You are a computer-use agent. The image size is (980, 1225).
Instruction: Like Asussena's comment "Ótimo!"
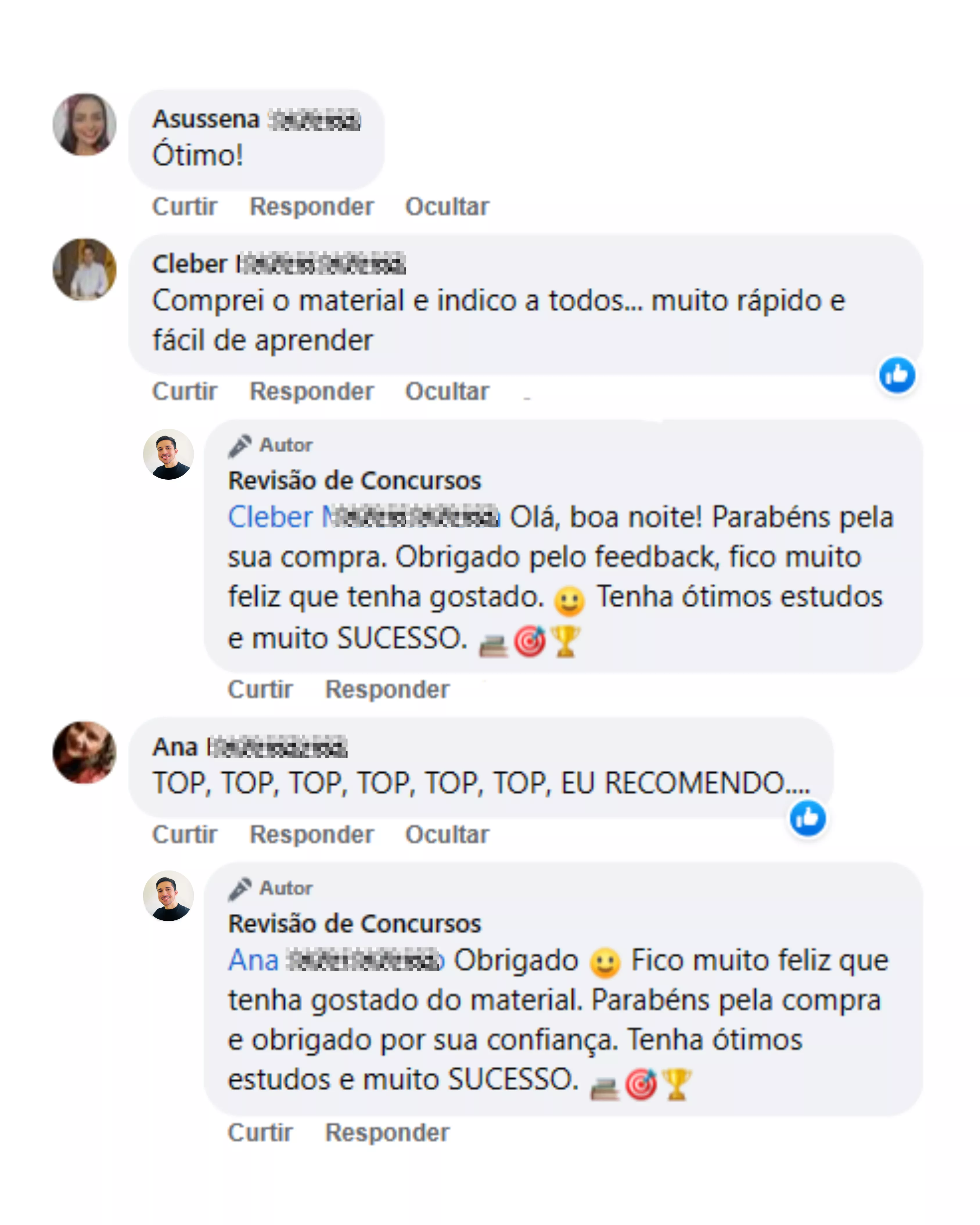coord(185,206)
